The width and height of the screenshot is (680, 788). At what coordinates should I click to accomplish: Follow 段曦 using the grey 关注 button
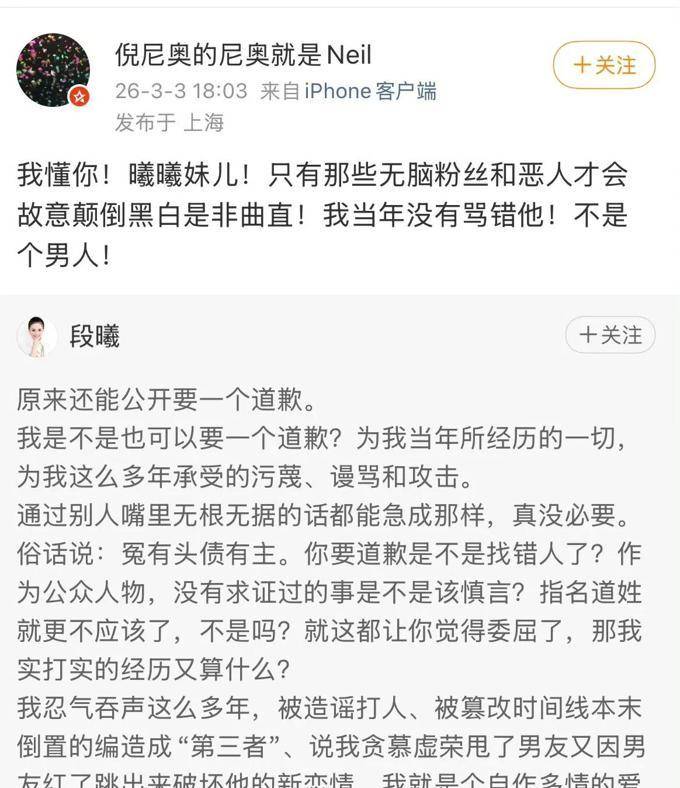click(610, 335)
